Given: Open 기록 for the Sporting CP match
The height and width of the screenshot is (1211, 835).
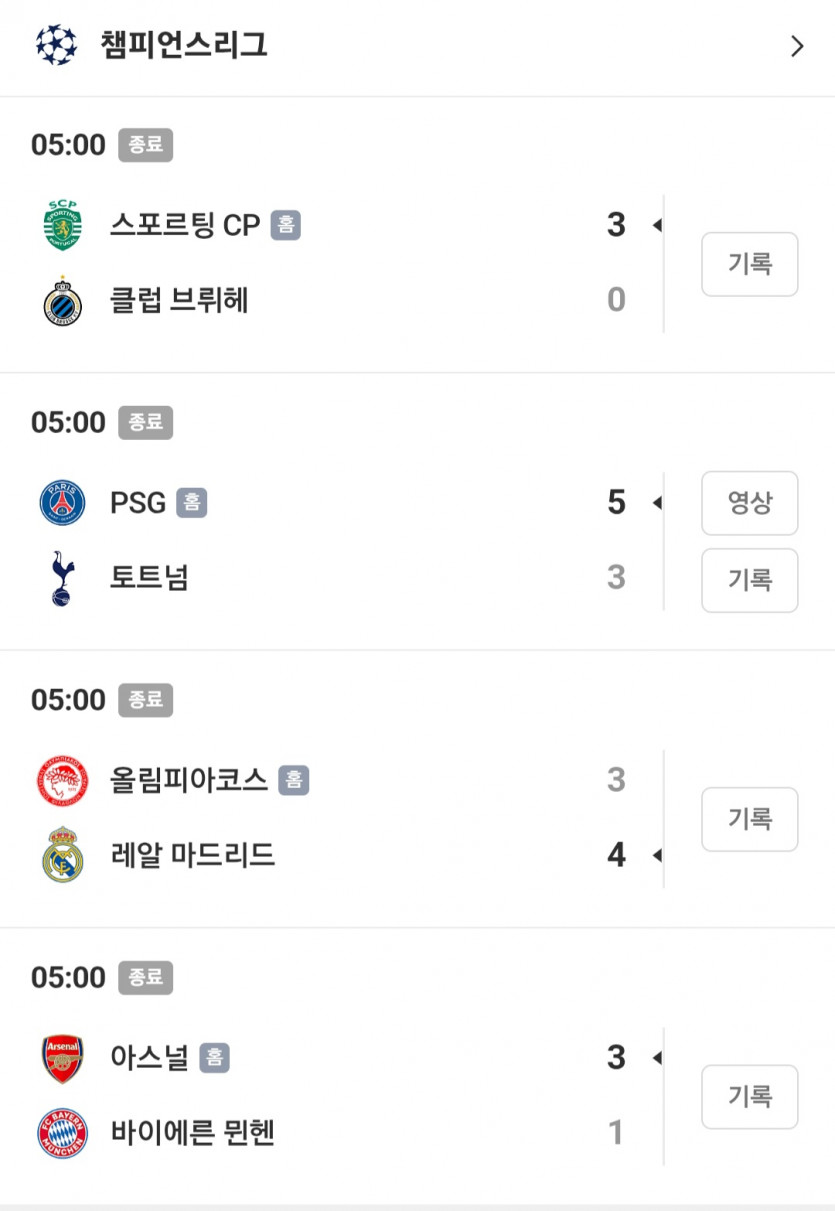Looking at the screenshot, I should pyautogui.click(x=749, y=263).
